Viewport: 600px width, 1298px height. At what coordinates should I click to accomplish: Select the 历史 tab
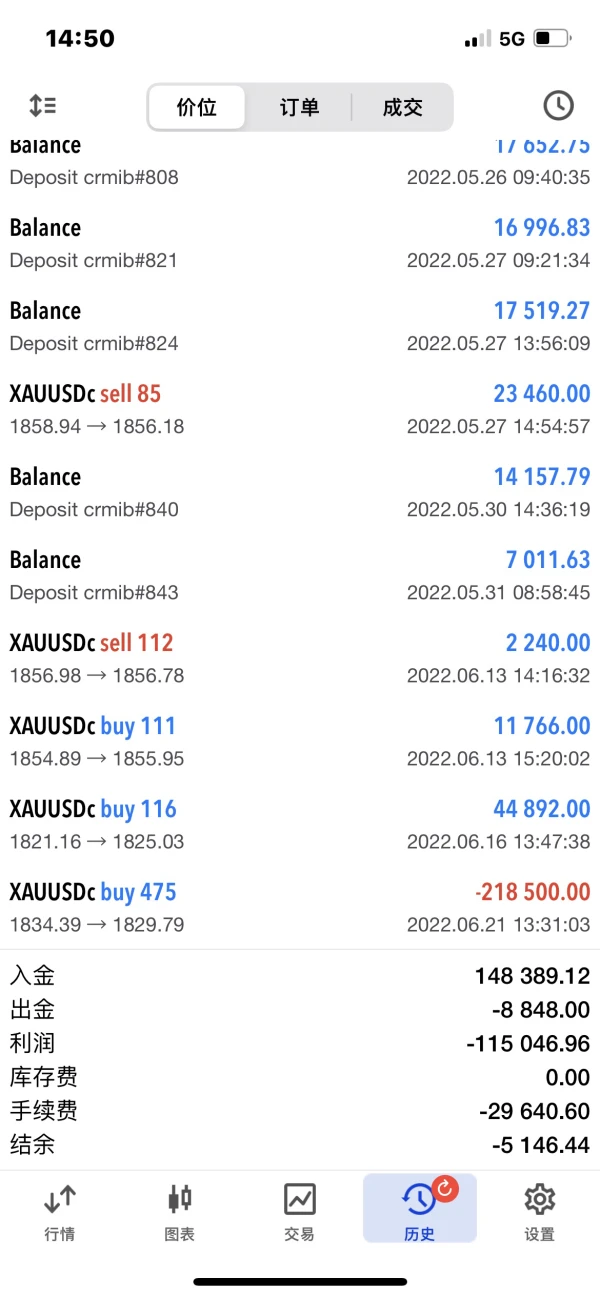[x=419, y=1210]
